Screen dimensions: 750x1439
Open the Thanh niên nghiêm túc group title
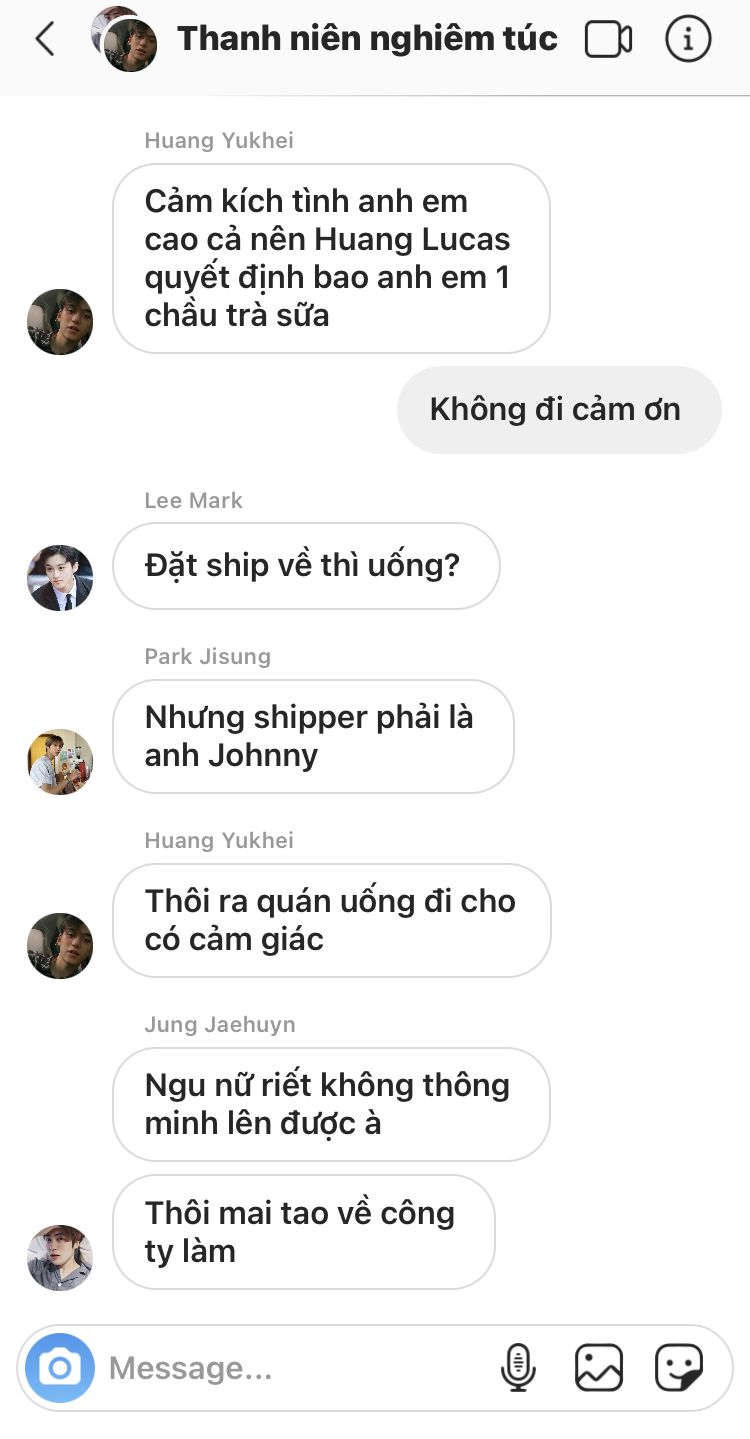point(367,39)
